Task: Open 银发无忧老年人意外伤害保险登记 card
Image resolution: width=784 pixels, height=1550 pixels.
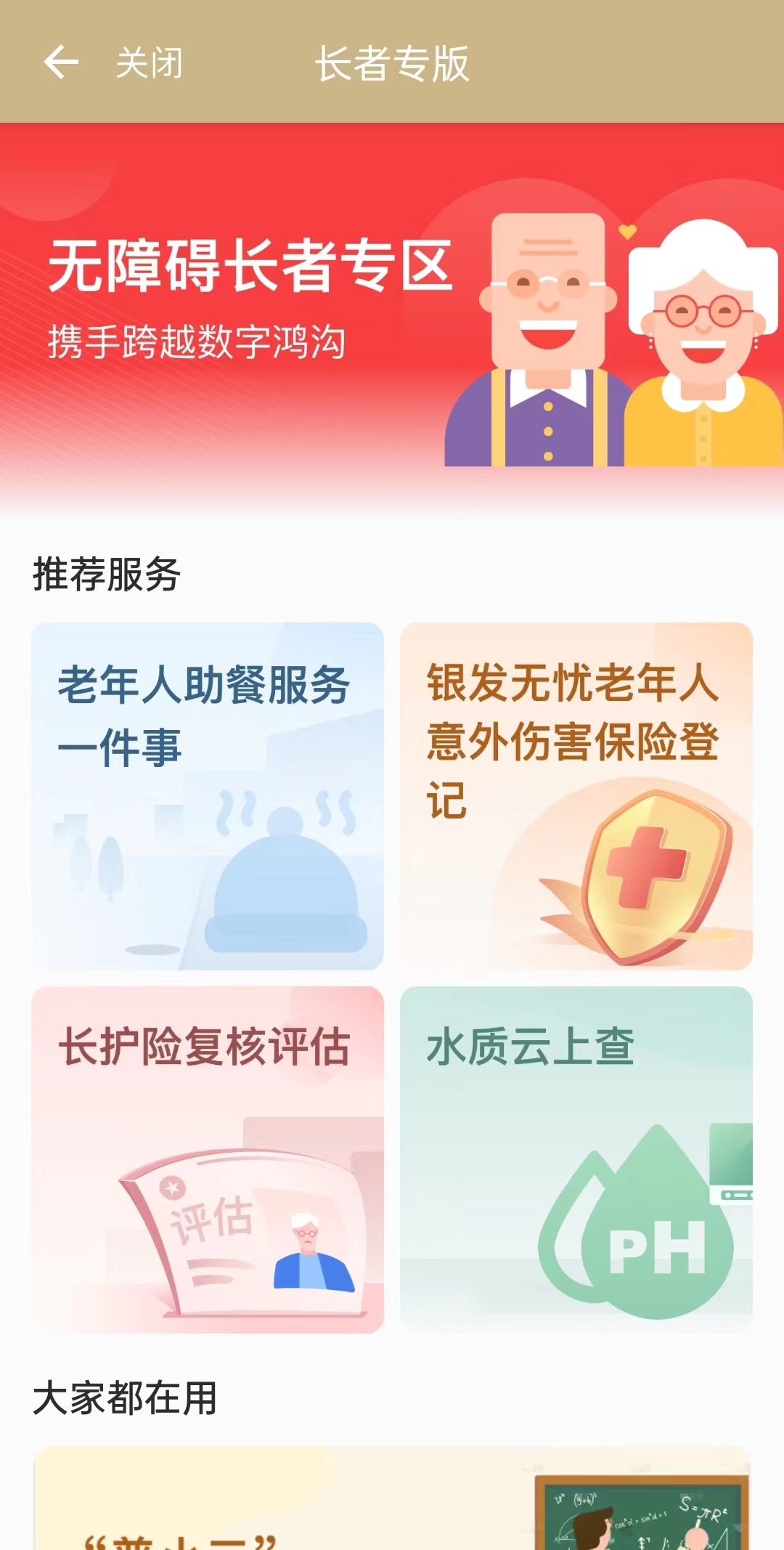Action: point(576,795)
